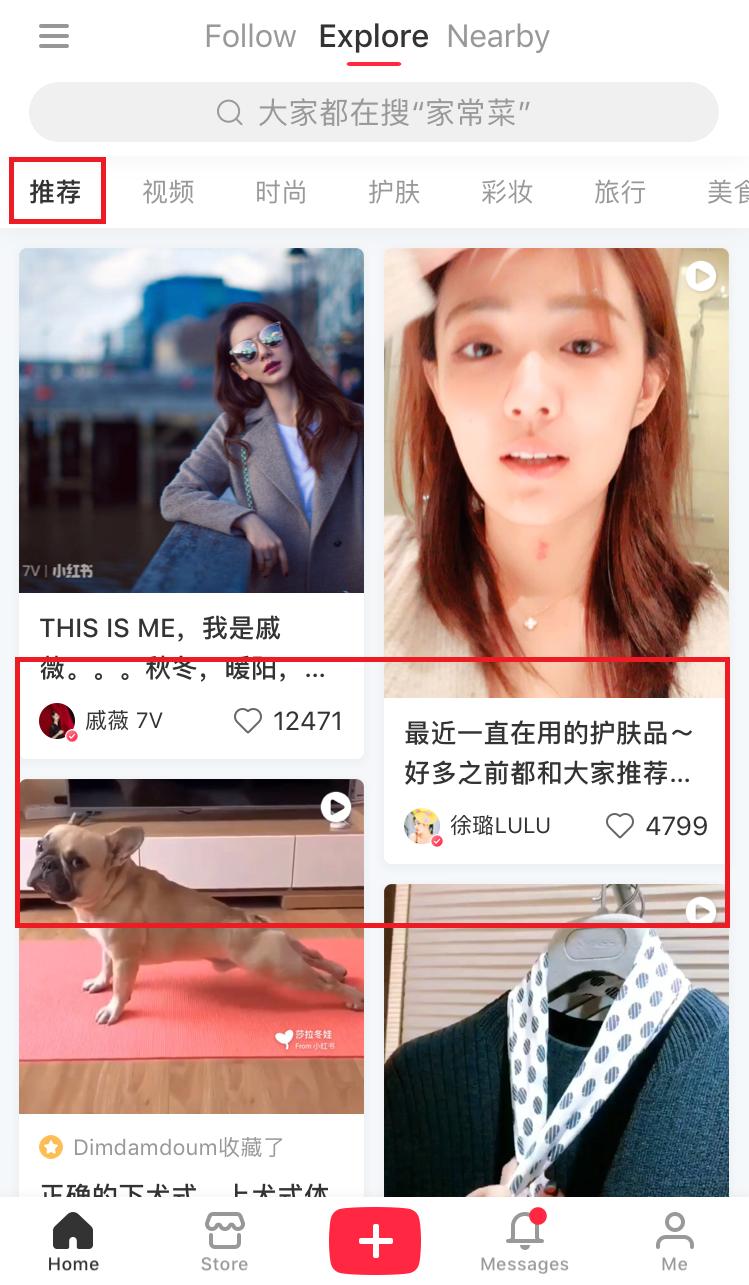749x1285 pixels.
Task: Select the 旅行 category tab
Action: point(620,191)
